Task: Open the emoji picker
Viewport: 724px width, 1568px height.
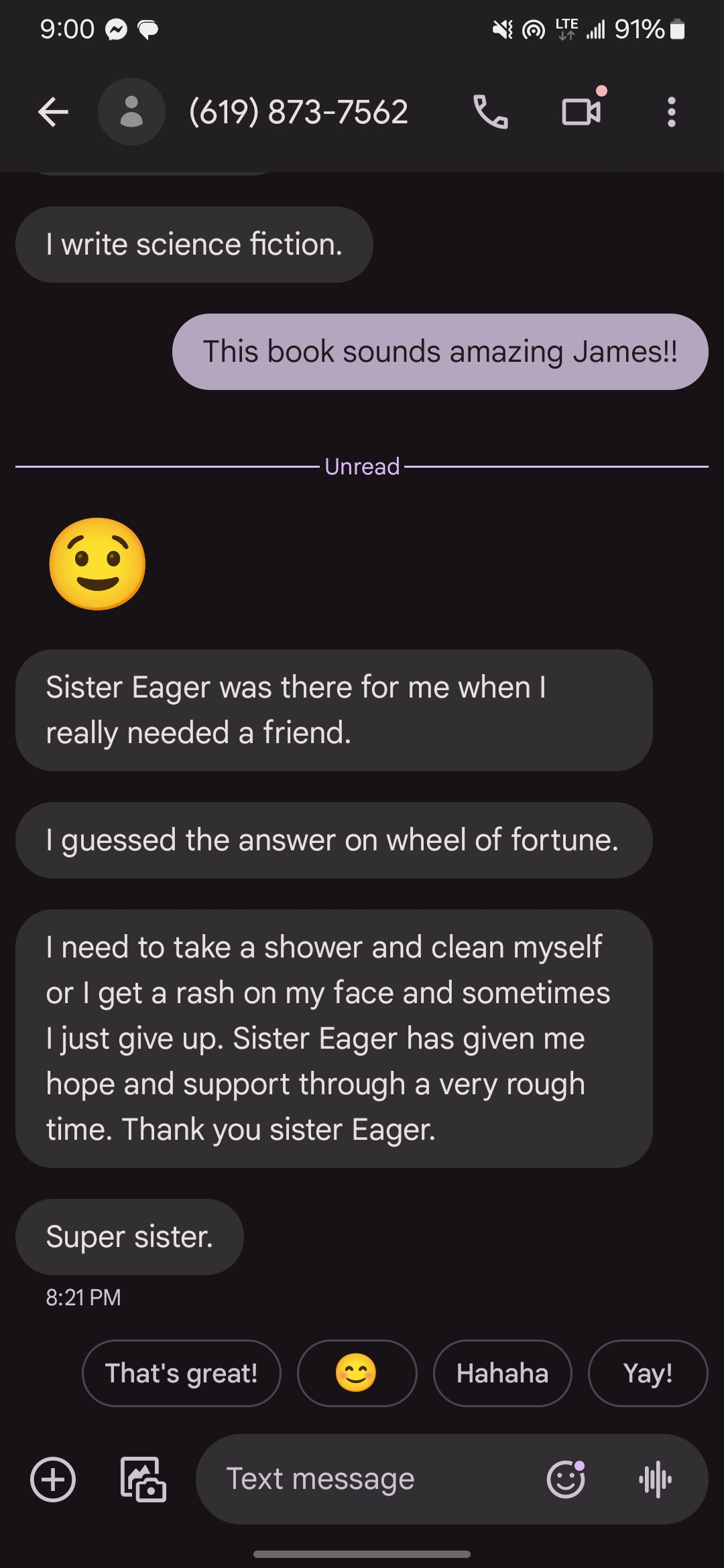Action: [x=566, y=1480]
